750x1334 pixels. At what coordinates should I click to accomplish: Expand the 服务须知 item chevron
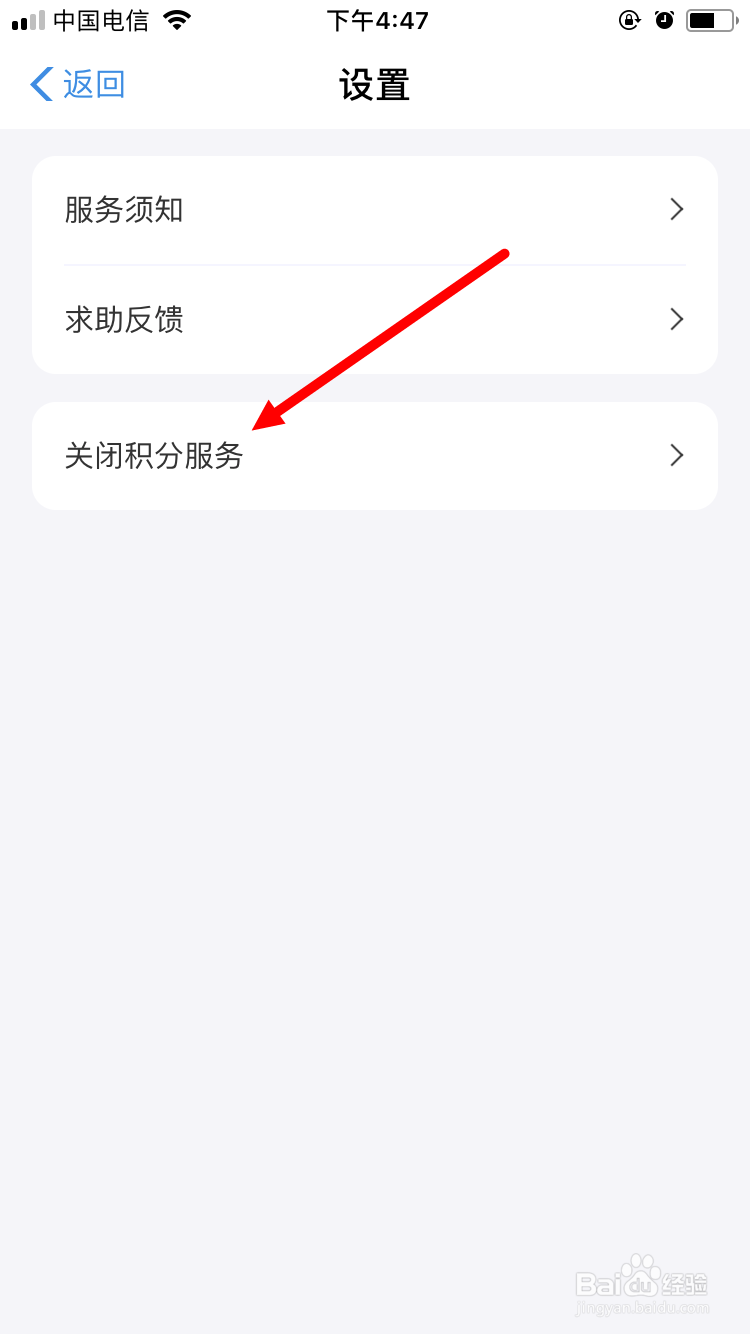pos(677,210)
